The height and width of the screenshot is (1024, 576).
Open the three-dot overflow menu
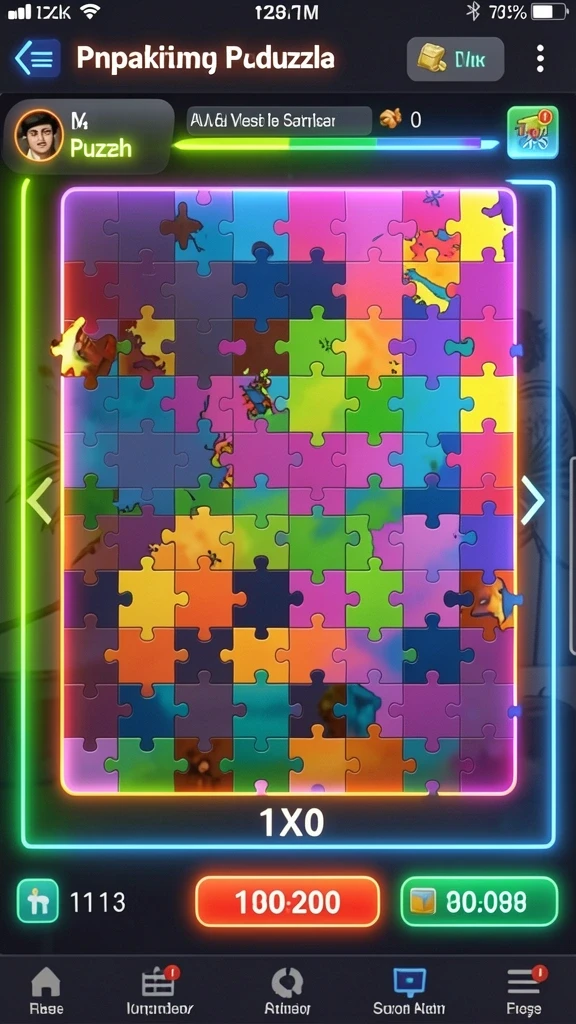pos(539,59)
